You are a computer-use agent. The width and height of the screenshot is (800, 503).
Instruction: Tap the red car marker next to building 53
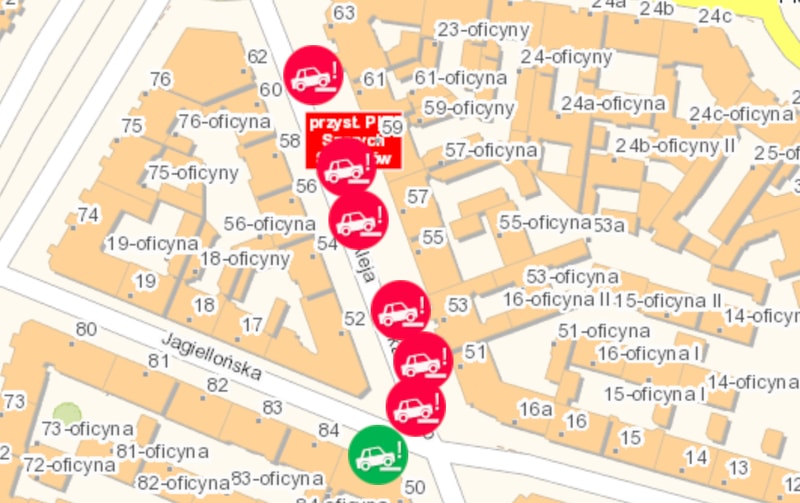click(x=400, y=309)
